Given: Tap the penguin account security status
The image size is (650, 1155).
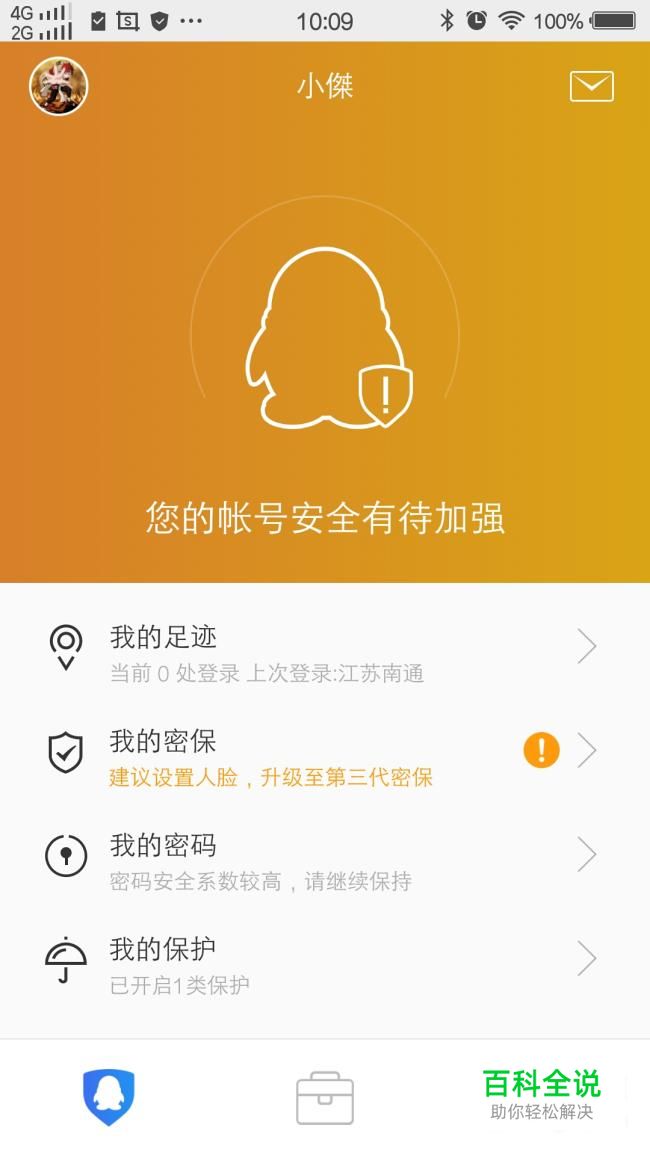Looking at the screenshot, I should (x=326, y=337).
